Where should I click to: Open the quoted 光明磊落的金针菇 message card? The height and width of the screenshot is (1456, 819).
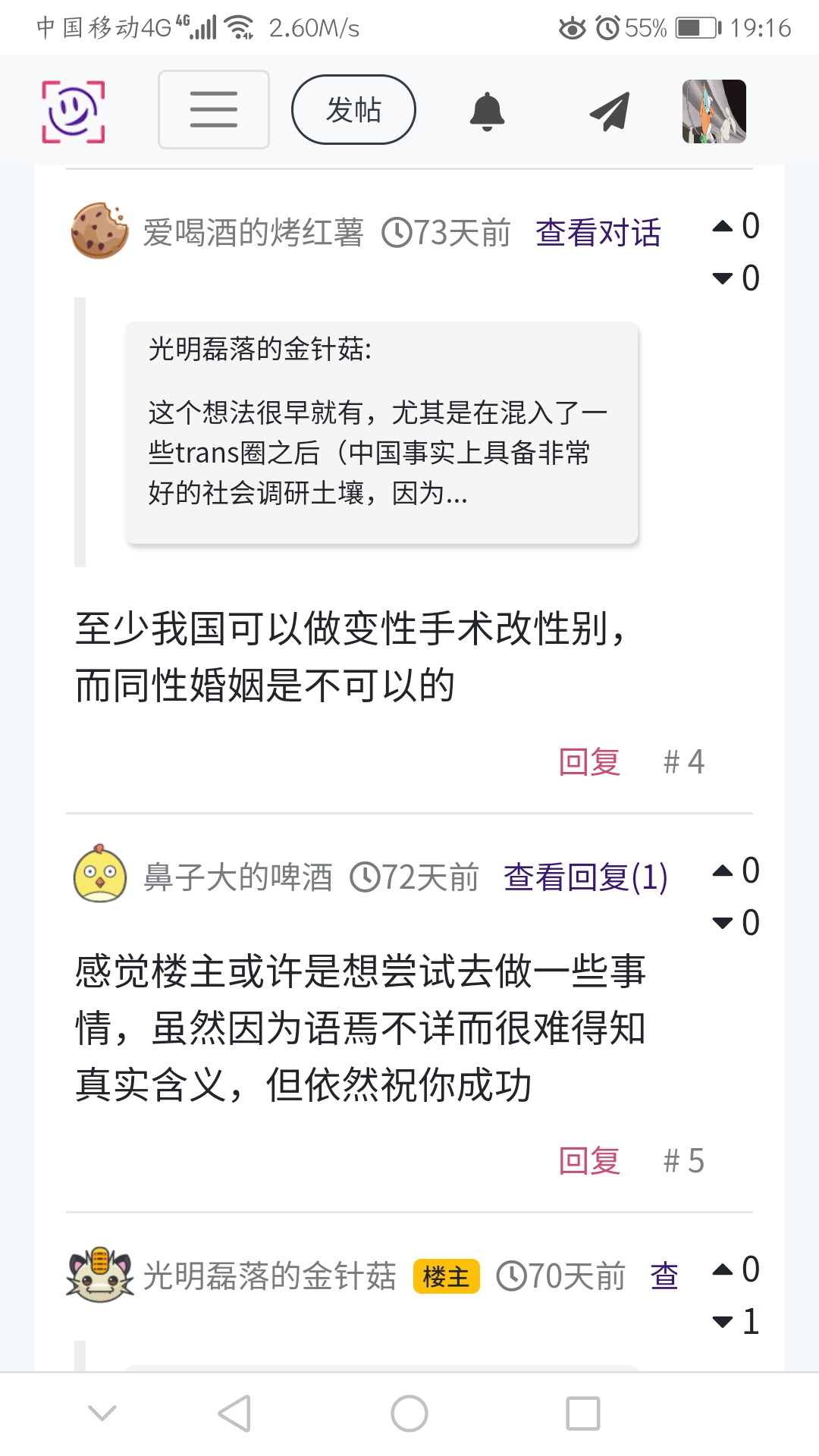[381, 432]
